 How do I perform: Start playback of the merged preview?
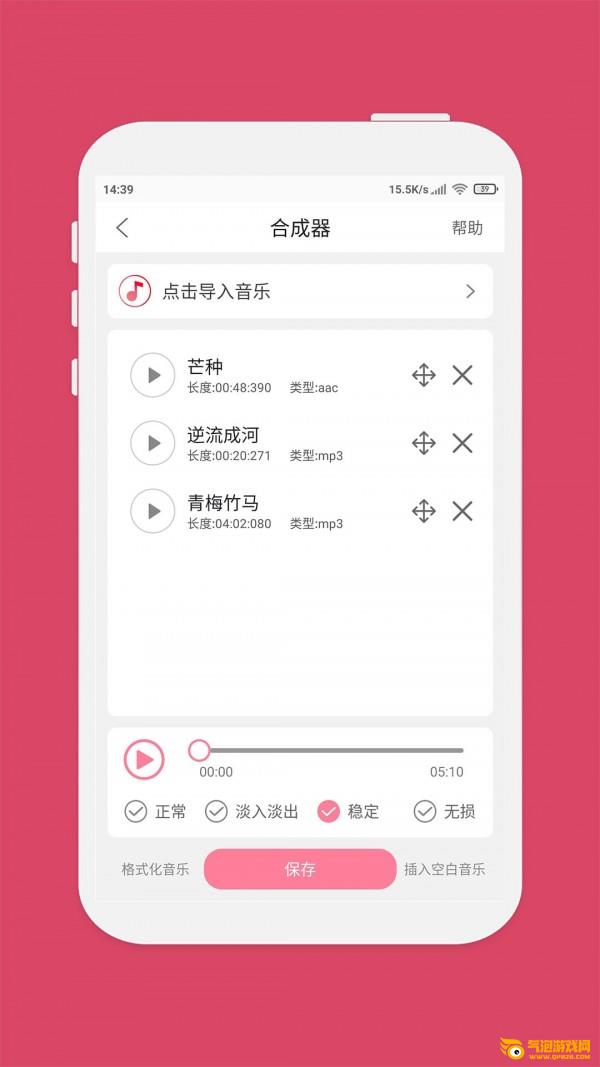pos(144,759)
